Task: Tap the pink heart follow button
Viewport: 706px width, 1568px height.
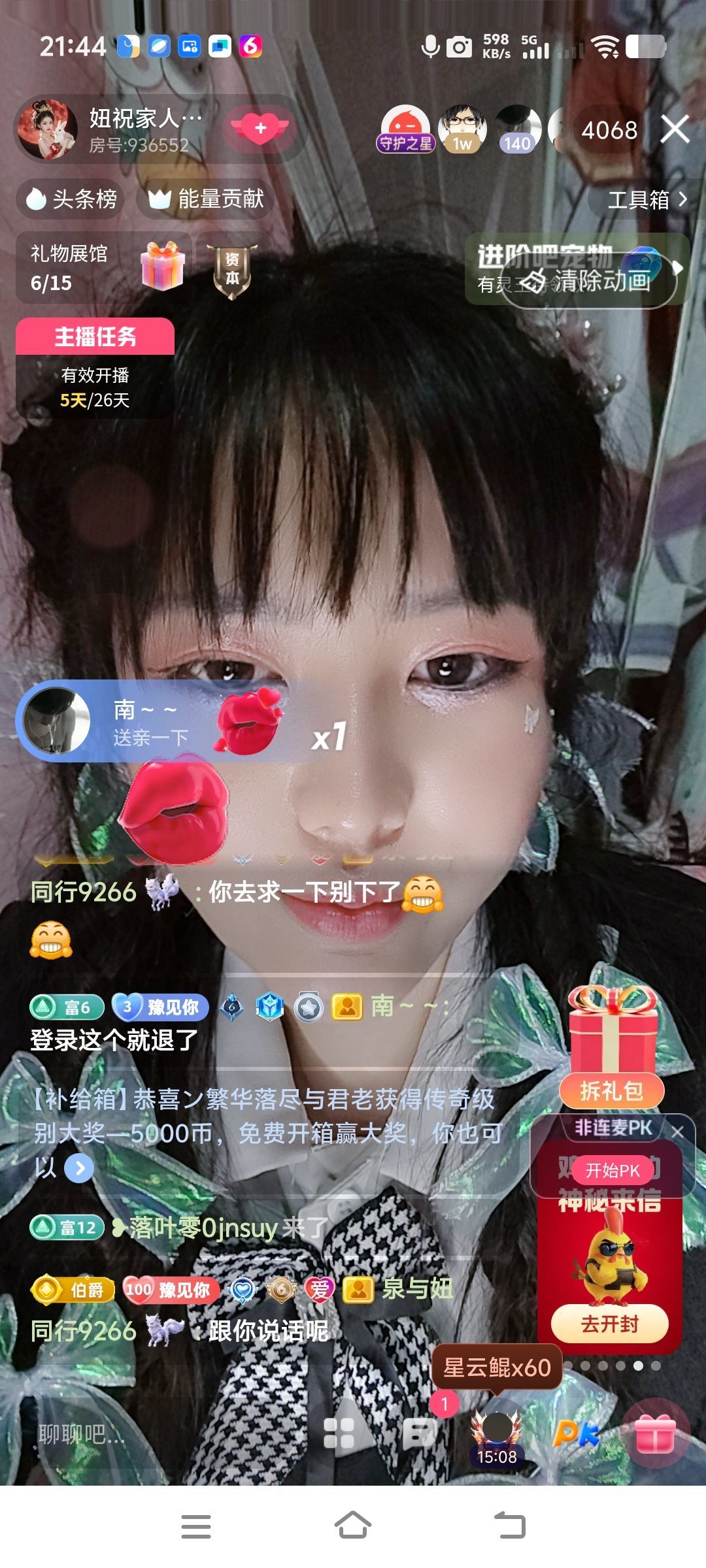Action: (260, 128)
